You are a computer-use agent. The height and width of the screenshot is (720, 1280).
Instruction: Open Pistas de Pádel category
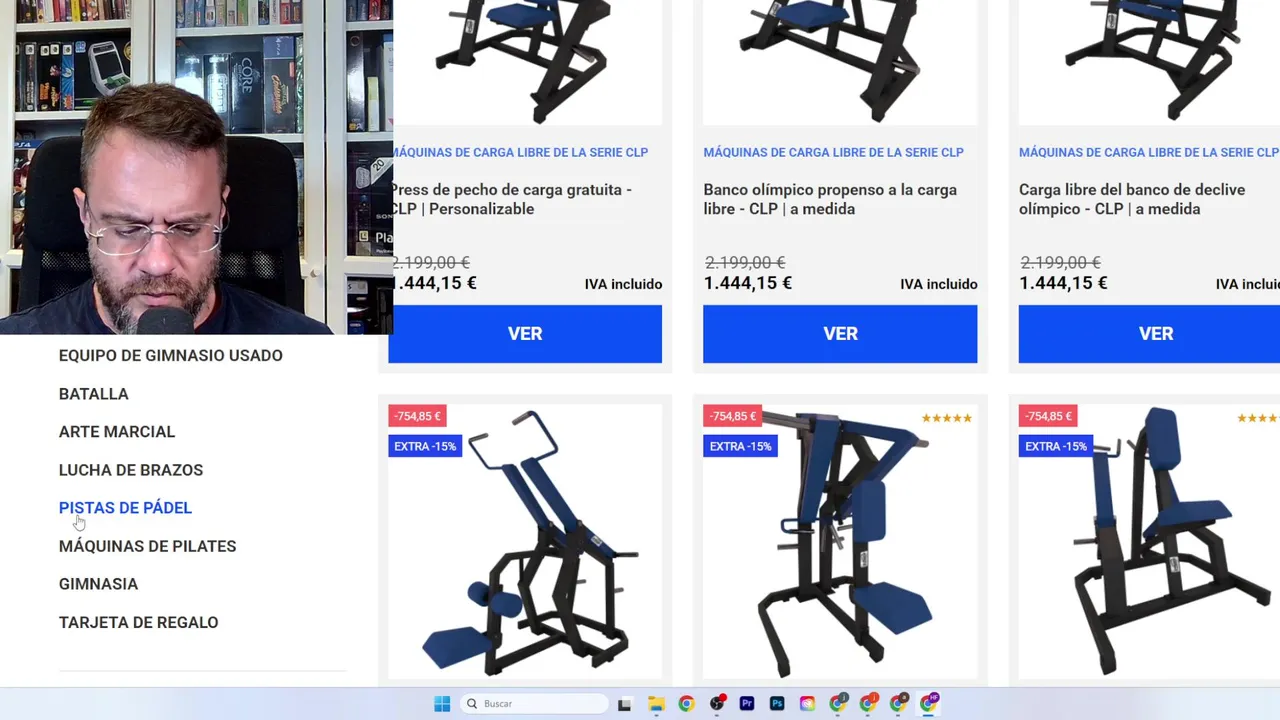pyautogui.click(x=125, y=507)
